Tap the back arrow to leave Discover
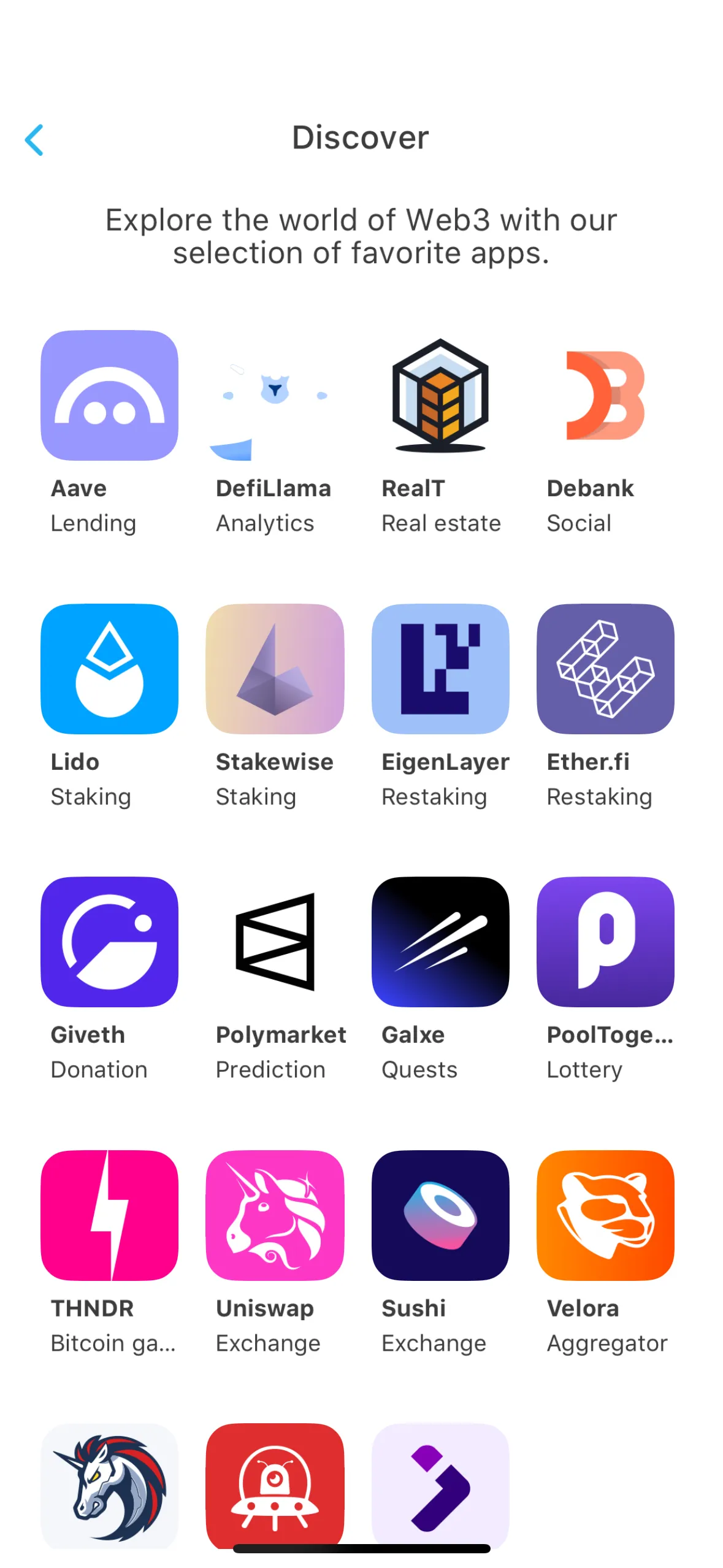Viewport: 723px width, 1568px height. (x=35, y=139)
